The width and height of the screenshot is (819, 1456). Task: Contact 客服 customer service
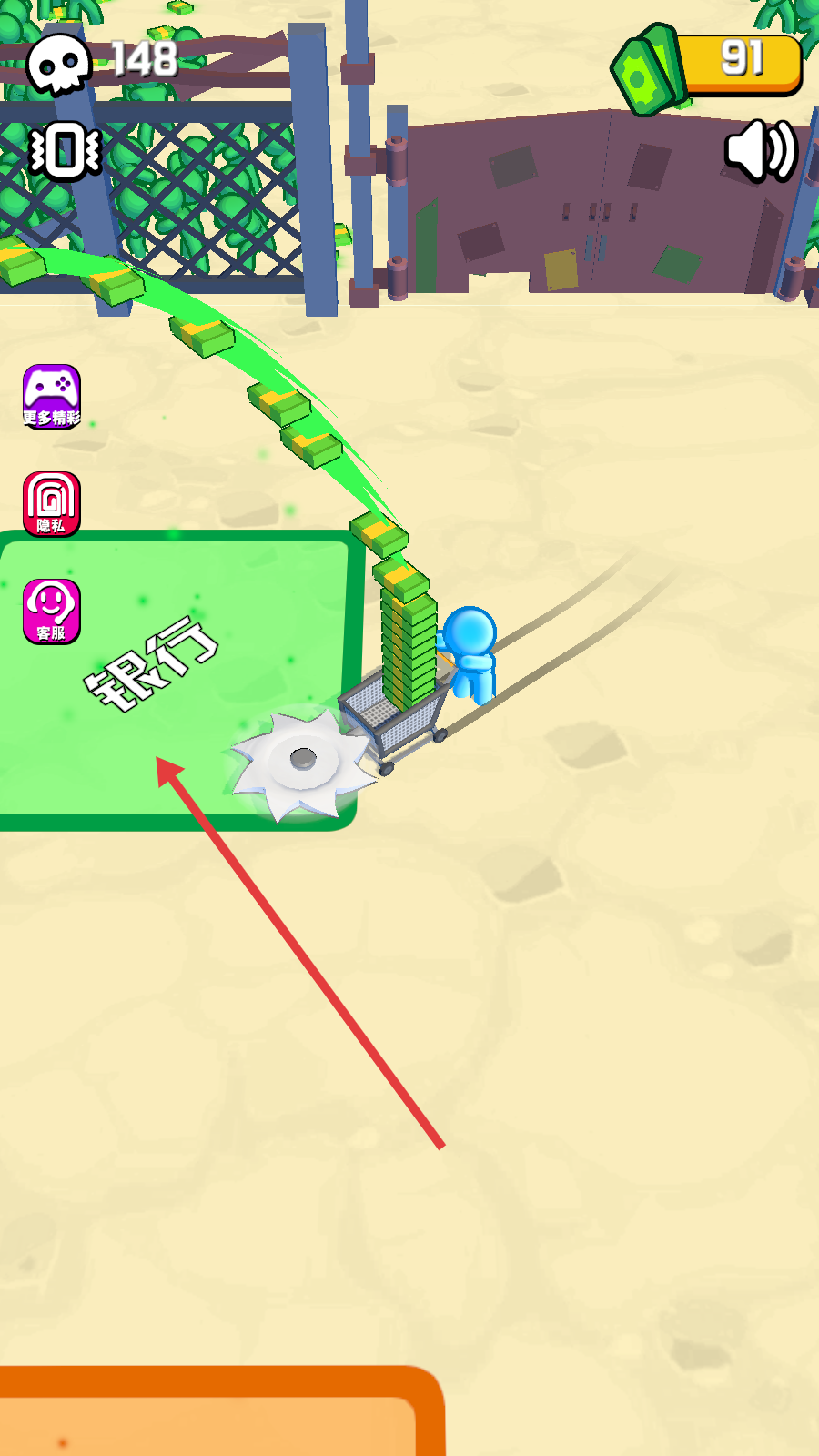[x=52, y=611]
